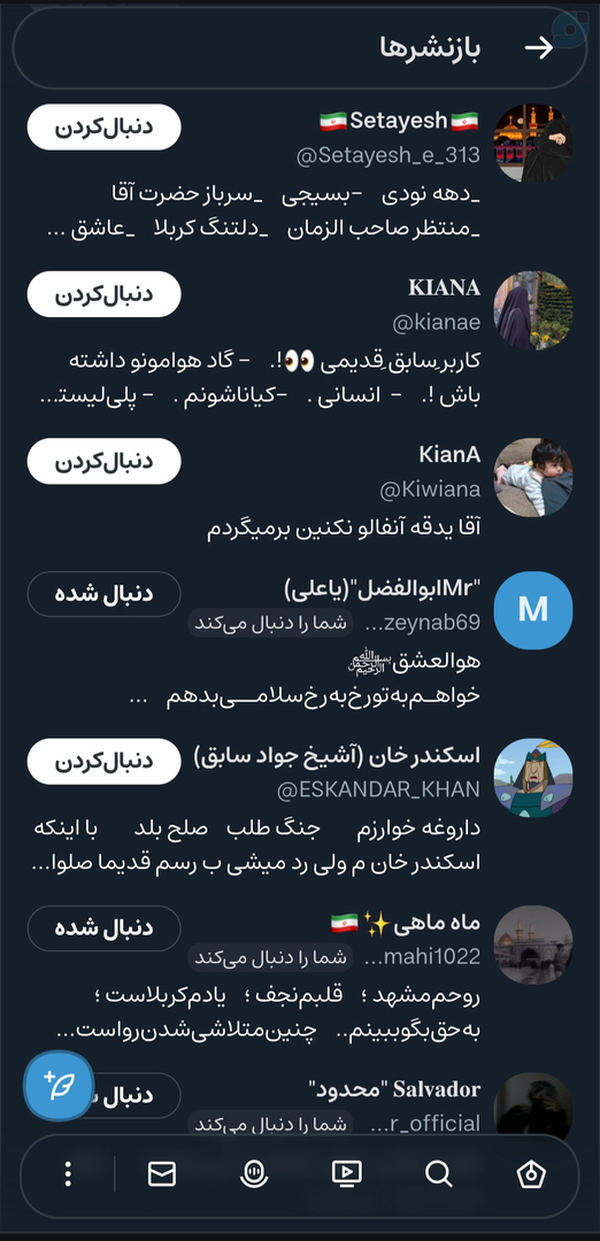This screenshot has height=1241, width=600.
Task: Open the search tab
Action: 438,1174
